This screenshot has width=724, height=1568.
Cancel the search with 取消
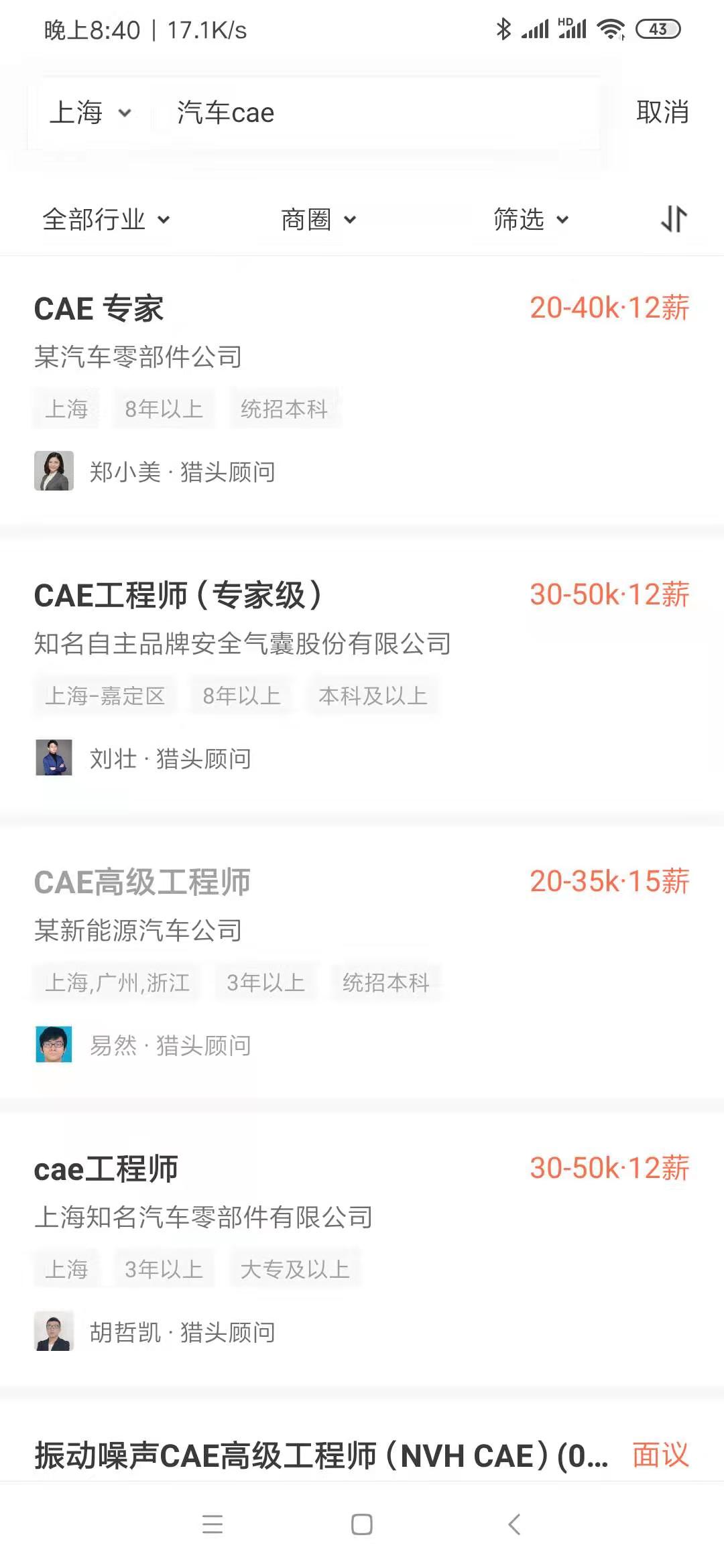pyautogui.click(x=662, y=112)
